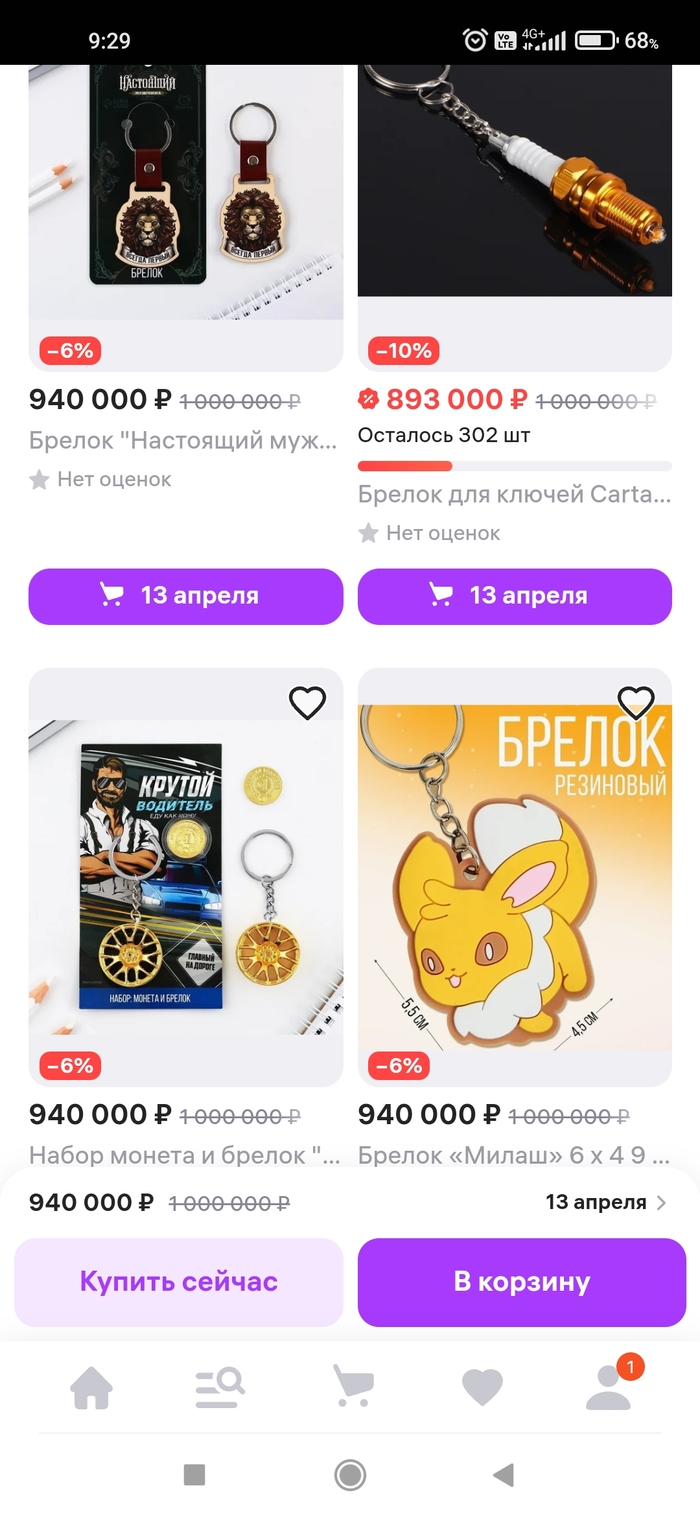Open the shopping cart tab
This screenshot has height=1517, width=700.
(352, 1388)
